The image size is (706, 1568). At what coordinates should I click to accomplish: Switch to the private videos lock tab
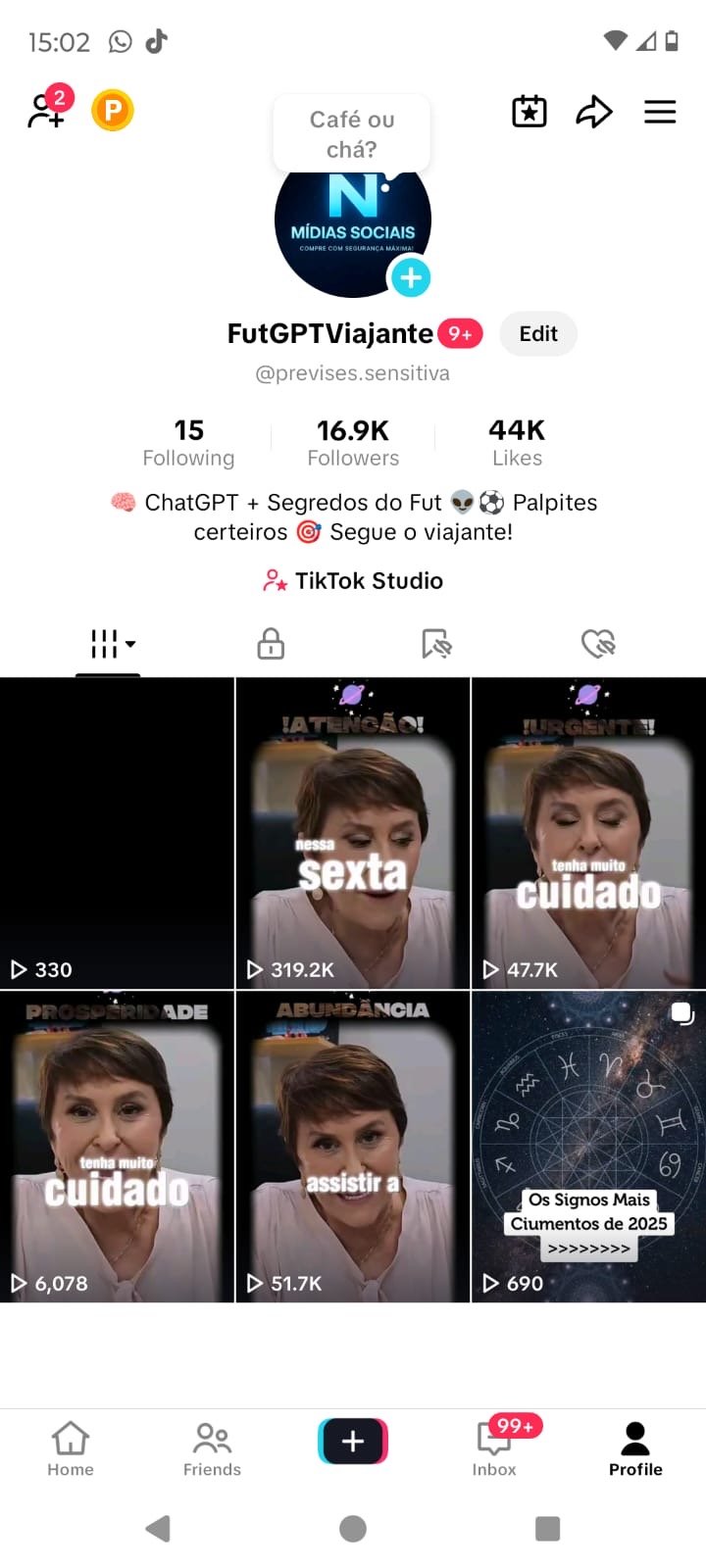[x=271, y=644]
